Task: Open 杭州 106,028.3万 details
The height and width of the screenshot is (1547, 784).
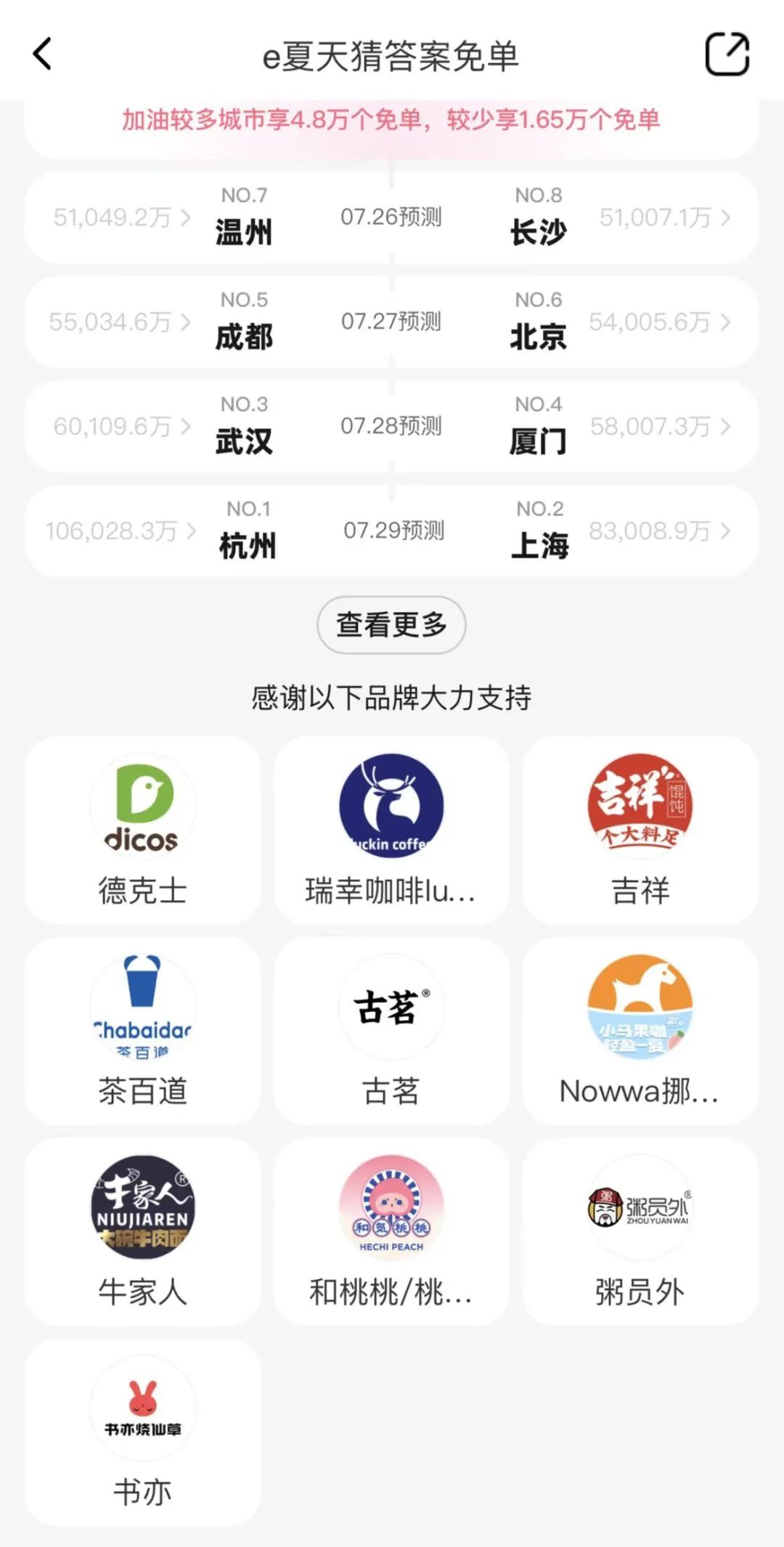Action: (x=121, y=531)
